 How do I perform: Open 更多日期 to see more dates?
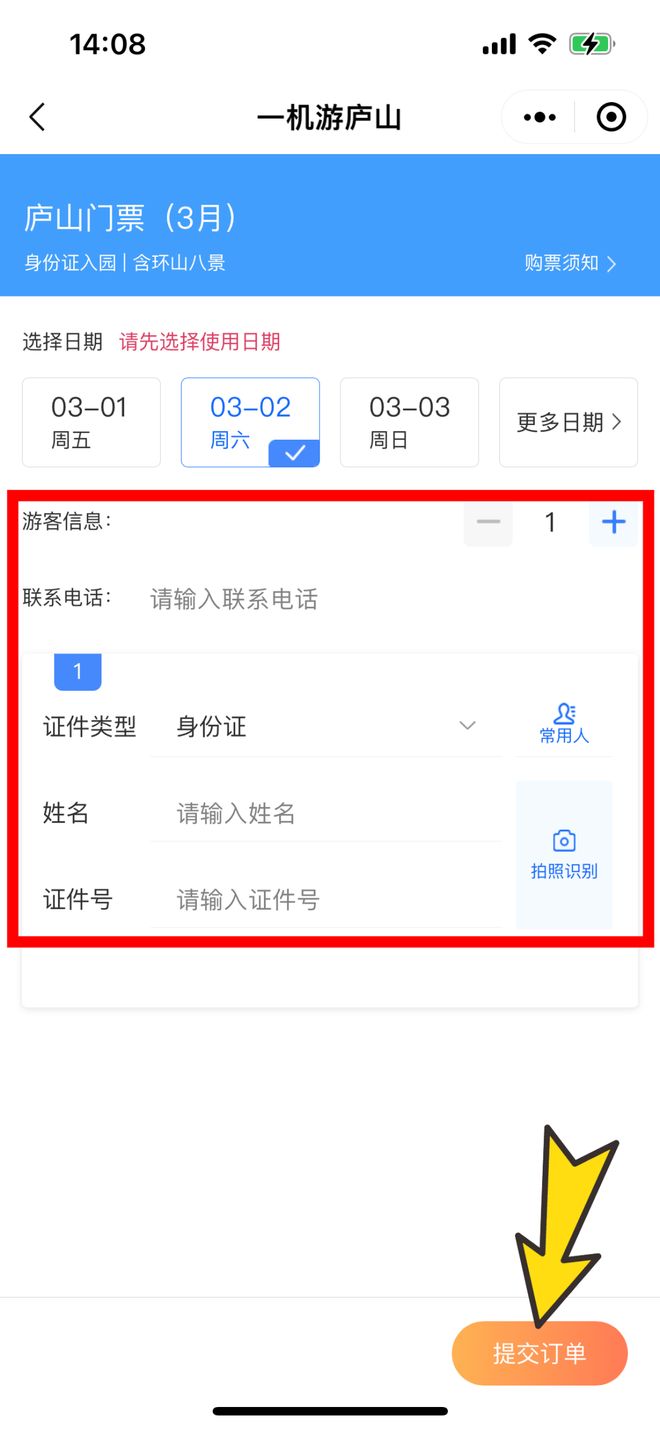[568, 422]
